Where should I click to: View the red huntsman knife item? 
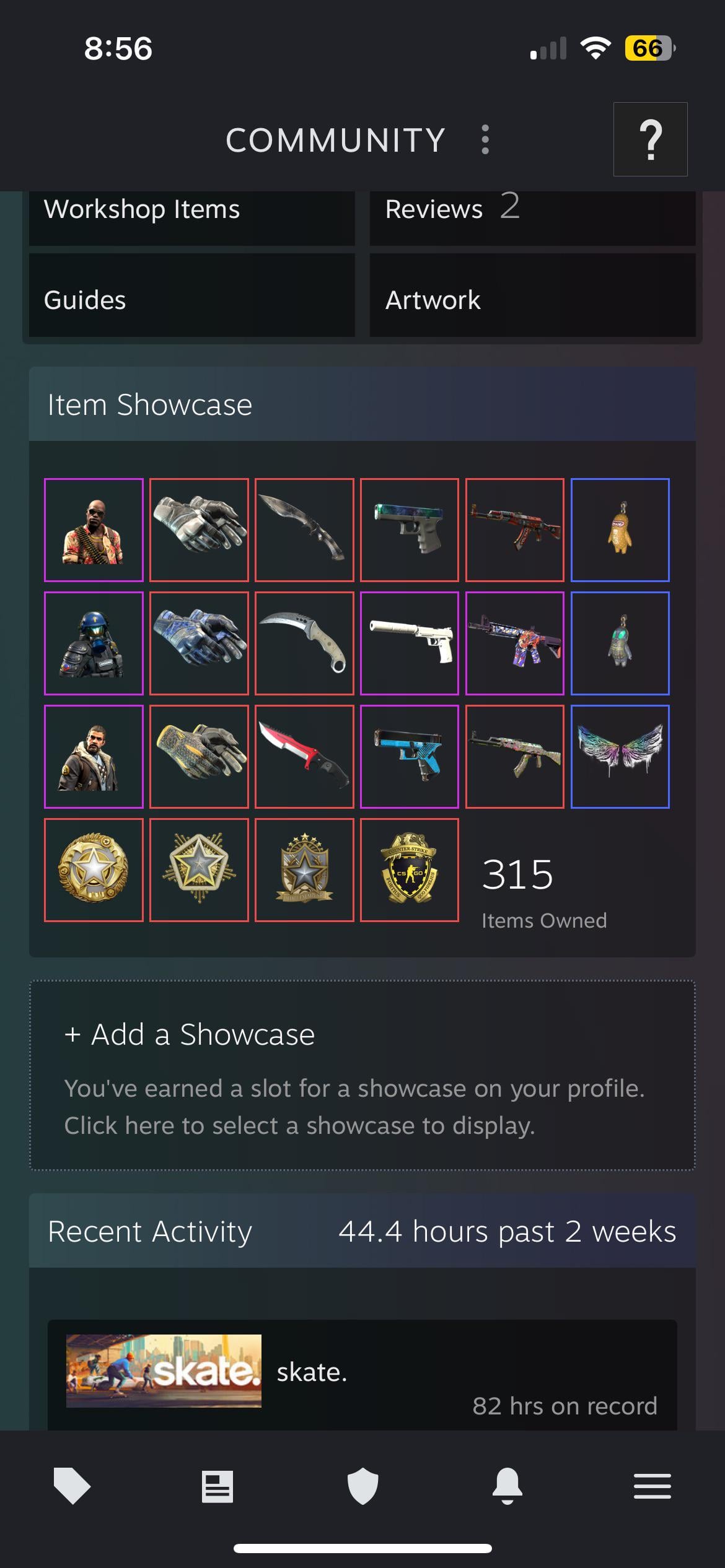click(x=304, y=757)
